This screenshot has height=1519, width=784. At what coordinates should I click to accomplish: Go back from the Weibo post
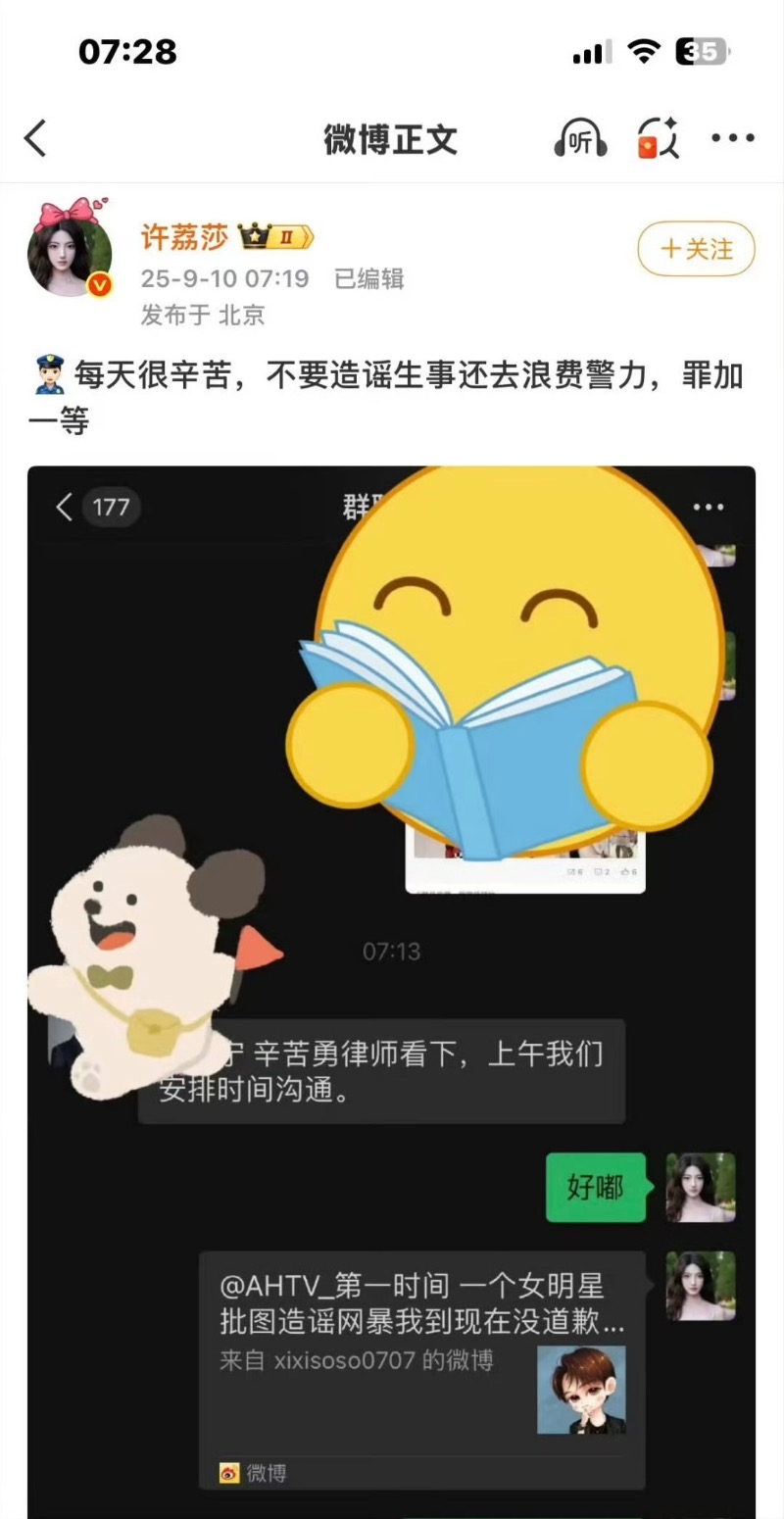(35, 138)
